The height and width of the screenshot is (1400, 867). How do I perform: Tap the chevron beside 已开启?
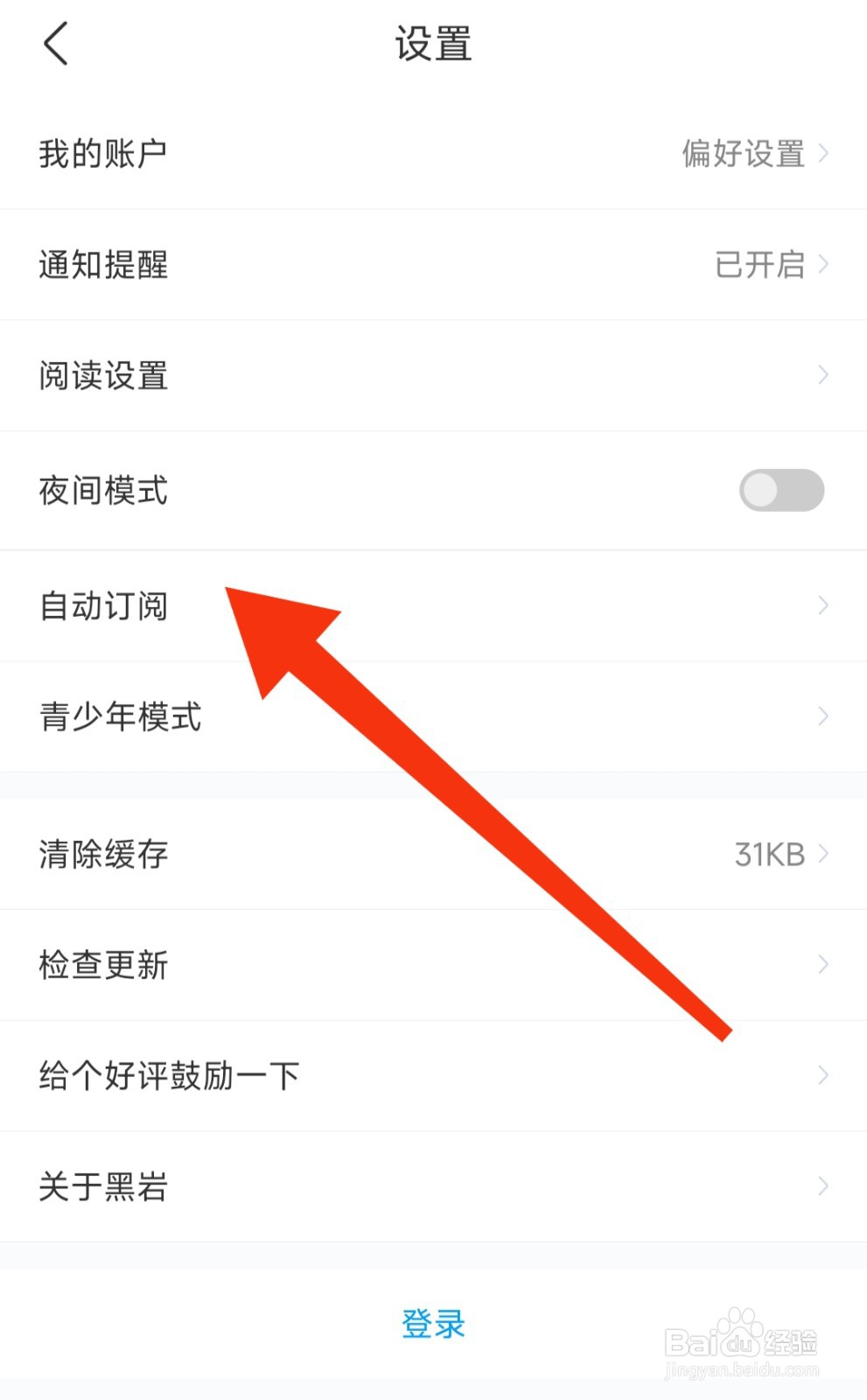823,264
